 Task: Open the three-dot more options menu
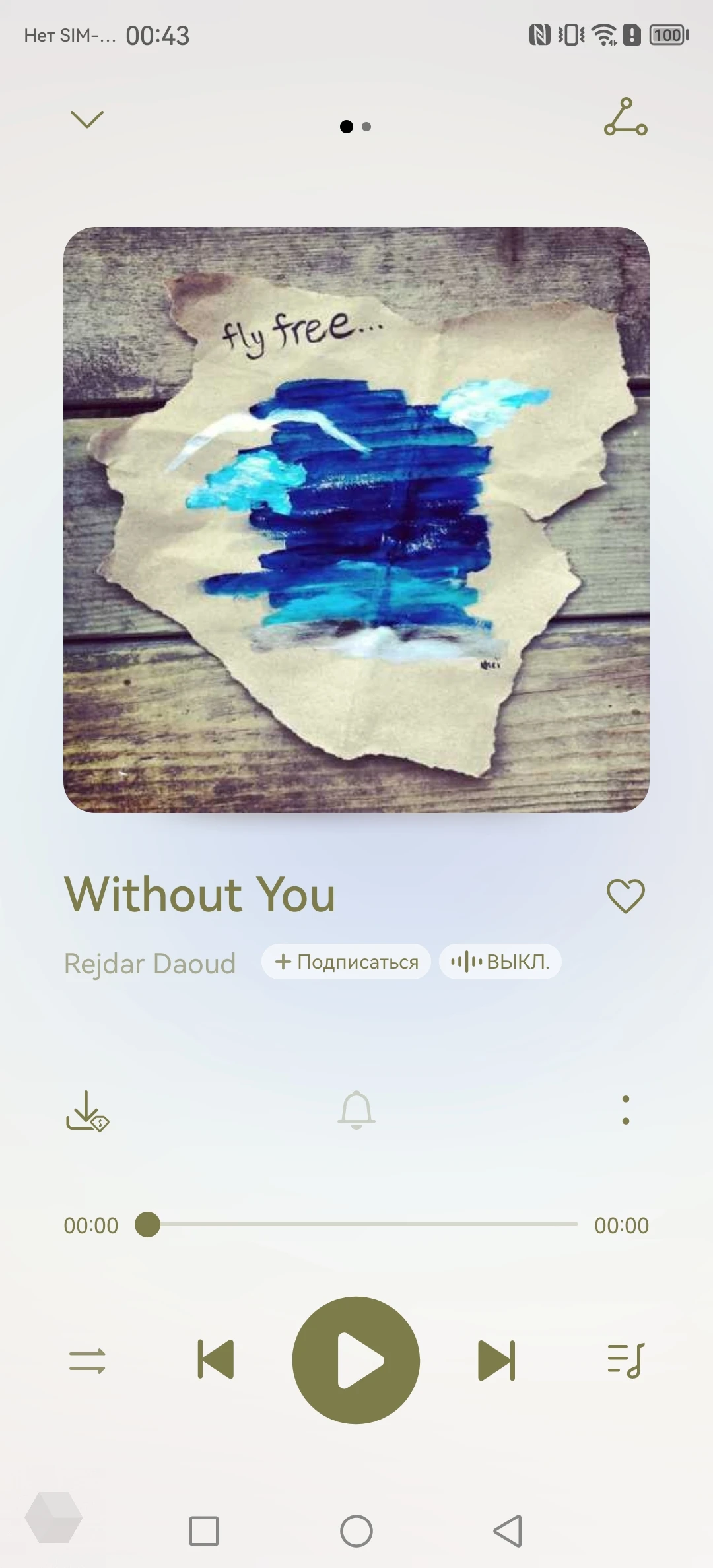coord(625,1110)
